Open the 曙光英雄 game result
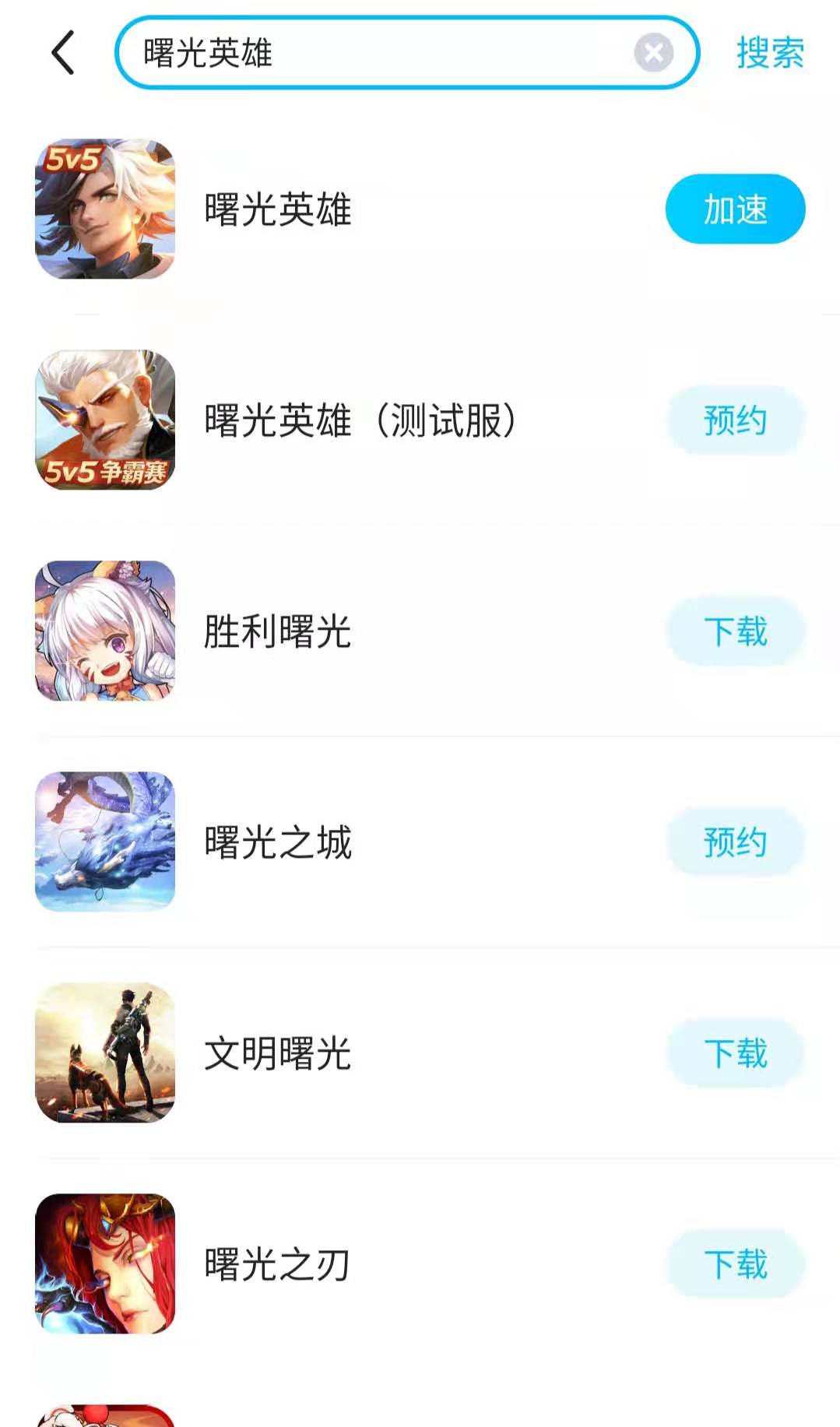 coord(277,209)
